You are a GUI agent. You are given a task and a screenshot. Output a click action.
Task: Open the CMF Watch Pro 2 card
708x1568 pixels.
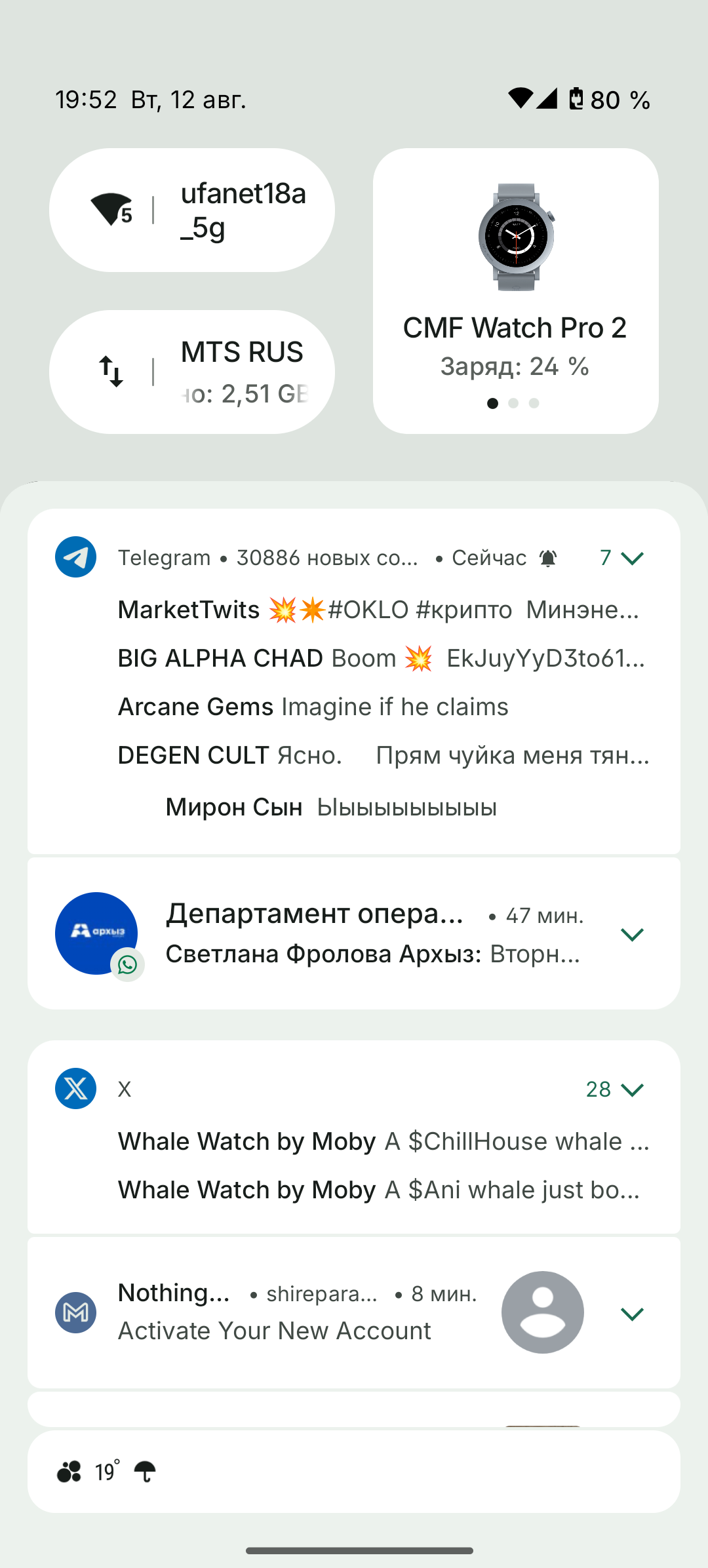[515, 290]
